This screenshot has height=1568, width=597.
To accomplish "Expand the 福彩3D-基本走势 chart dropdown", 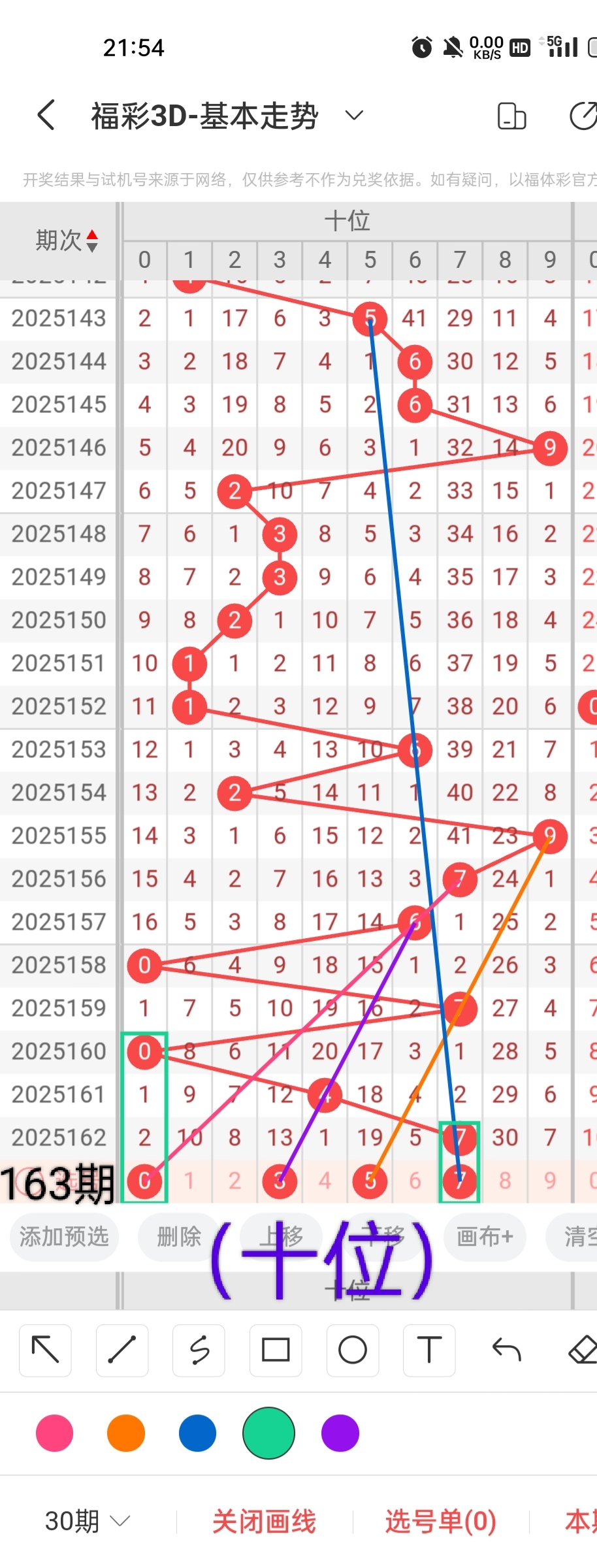I will 354,116.
